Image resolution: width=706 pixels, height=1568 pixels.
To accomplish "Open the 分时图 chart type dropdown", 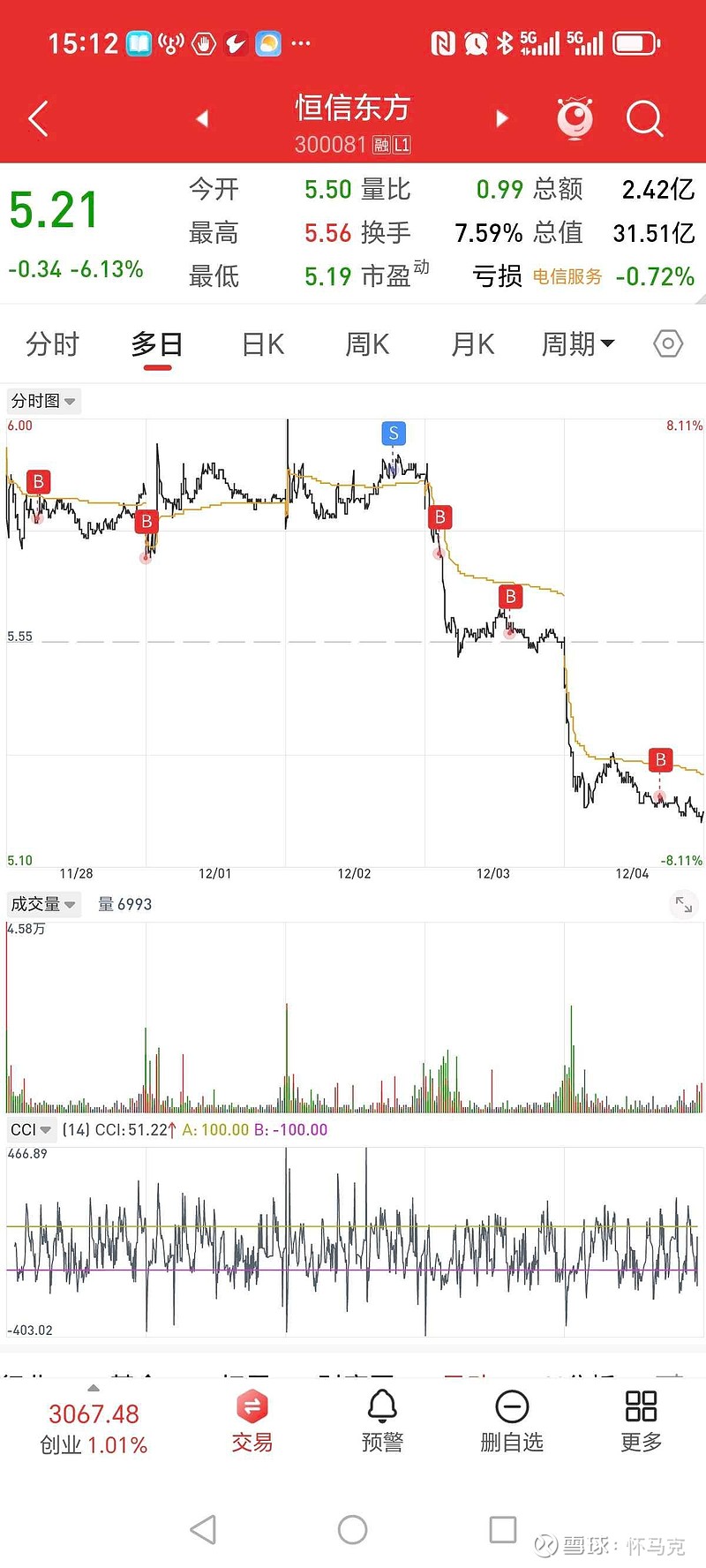I will point(43,400).
